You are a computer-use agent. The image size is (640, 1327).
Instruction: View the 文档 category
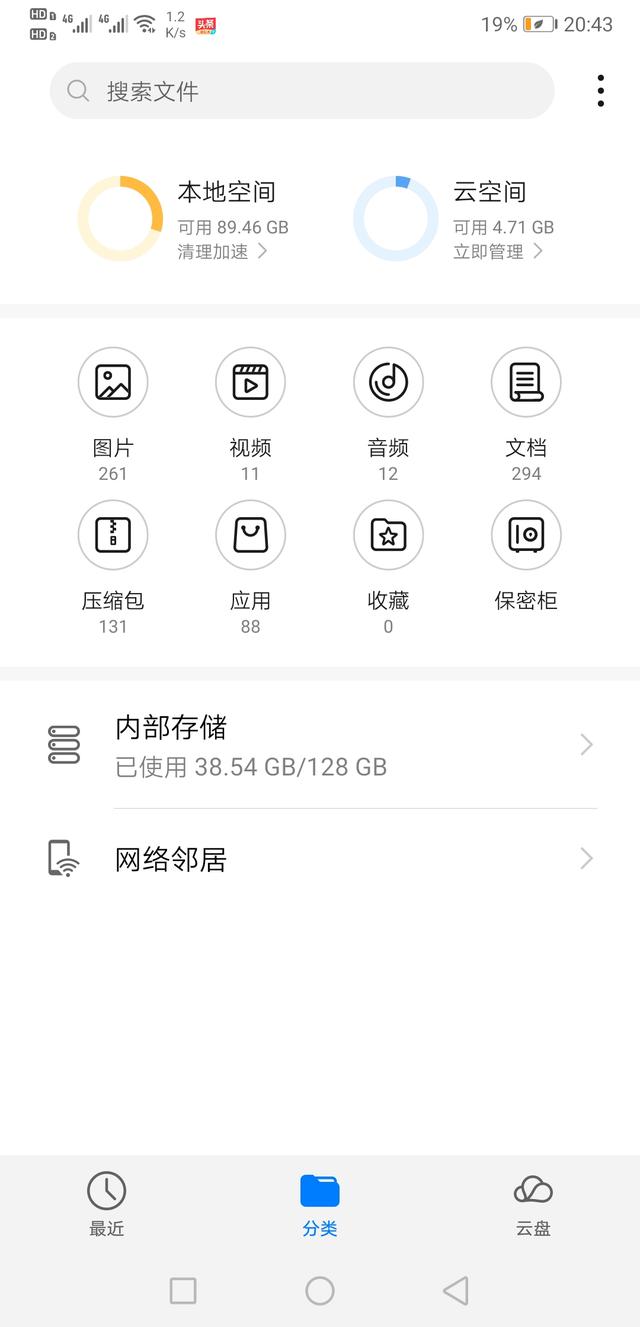click(526, 382)
